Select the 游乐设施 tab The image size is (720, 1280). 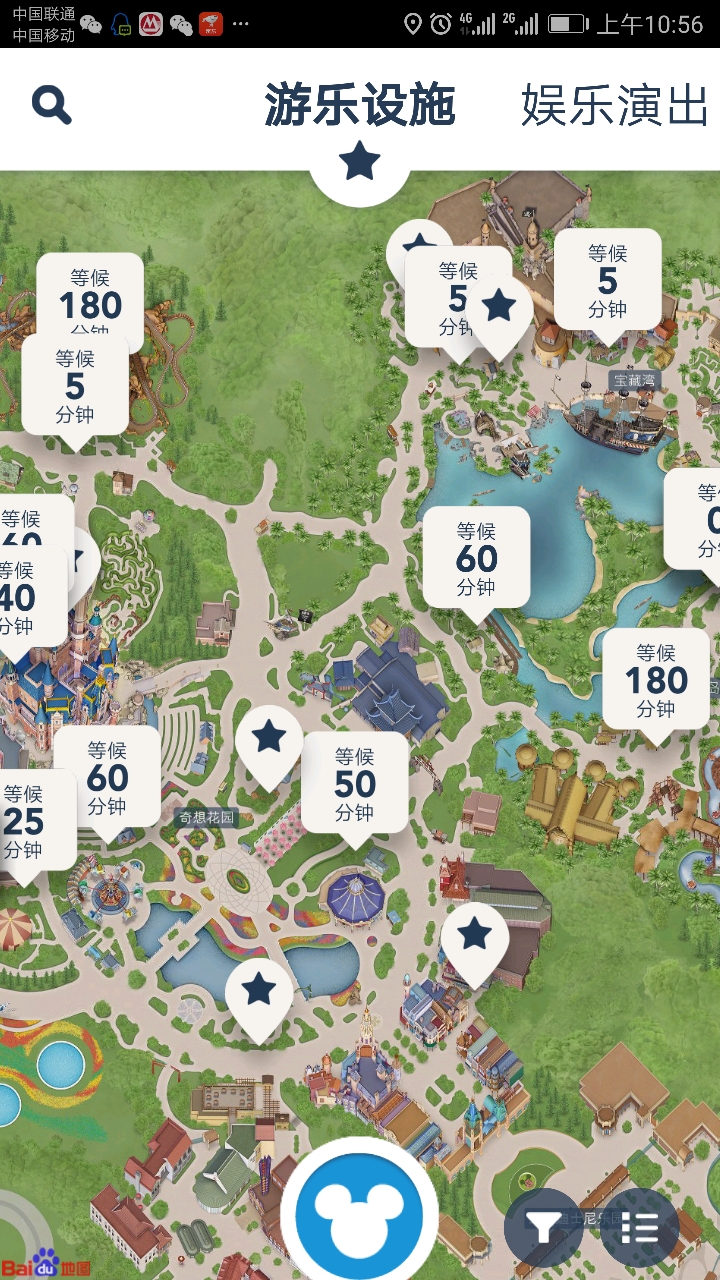[360, 106]
